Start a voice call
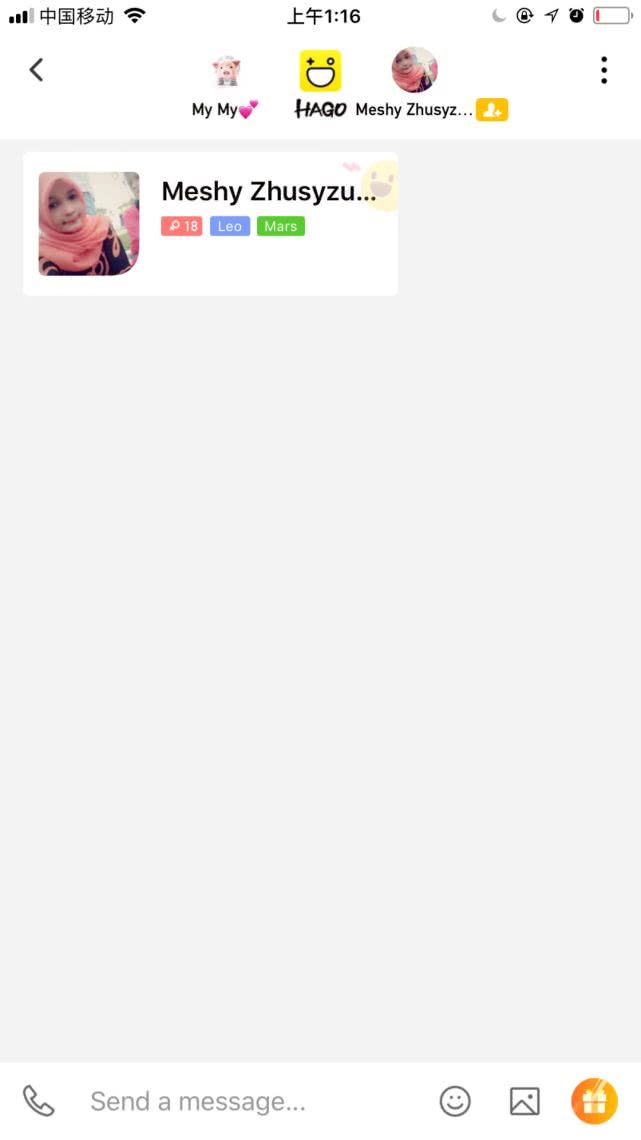Image resolution: width=641 pixels, height=1140 pixels. pos(38,1101)
